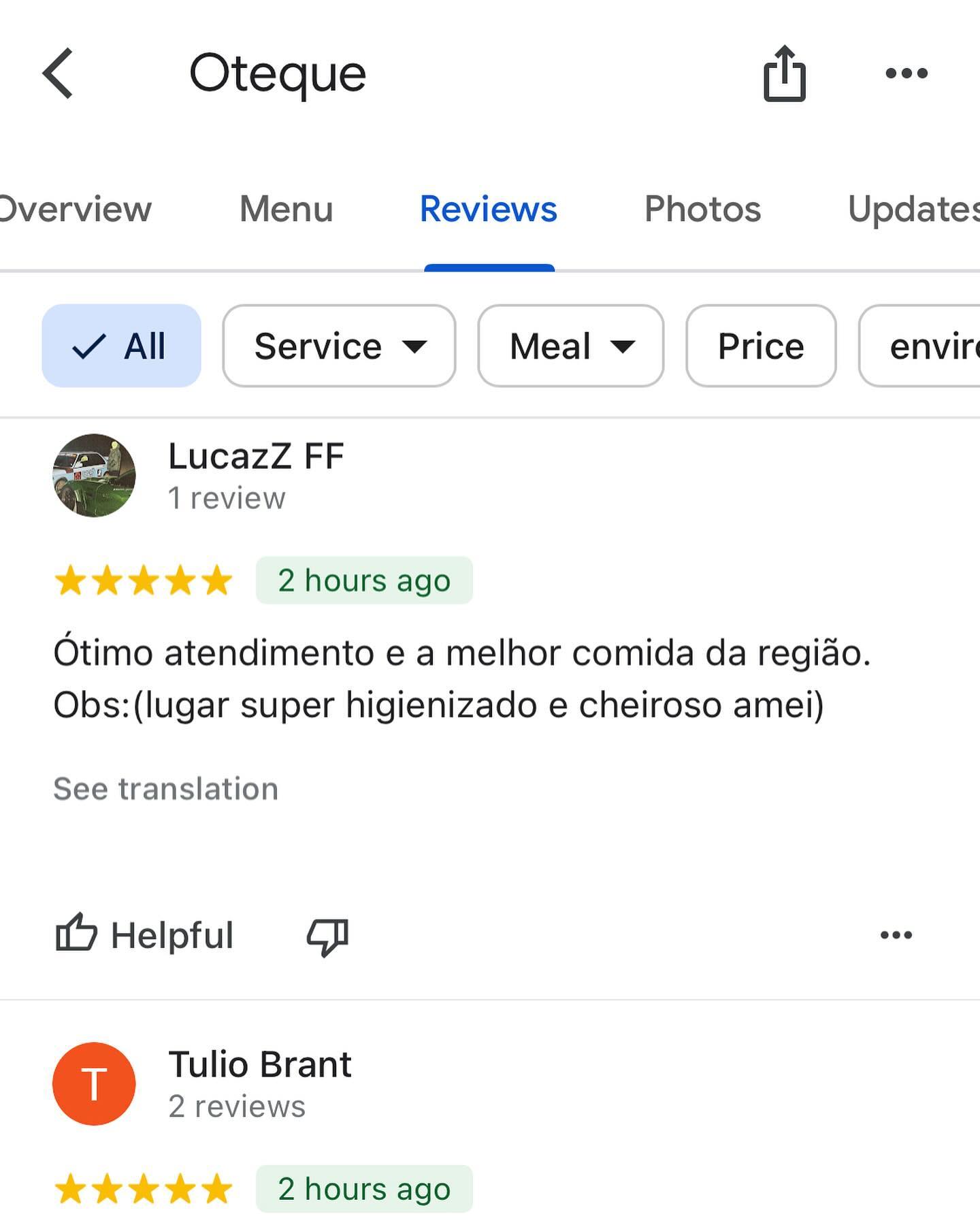The height and width of the screenshot is (1225, 980).
Task: Filter reviews by Price
Action: tap(760, 346)
